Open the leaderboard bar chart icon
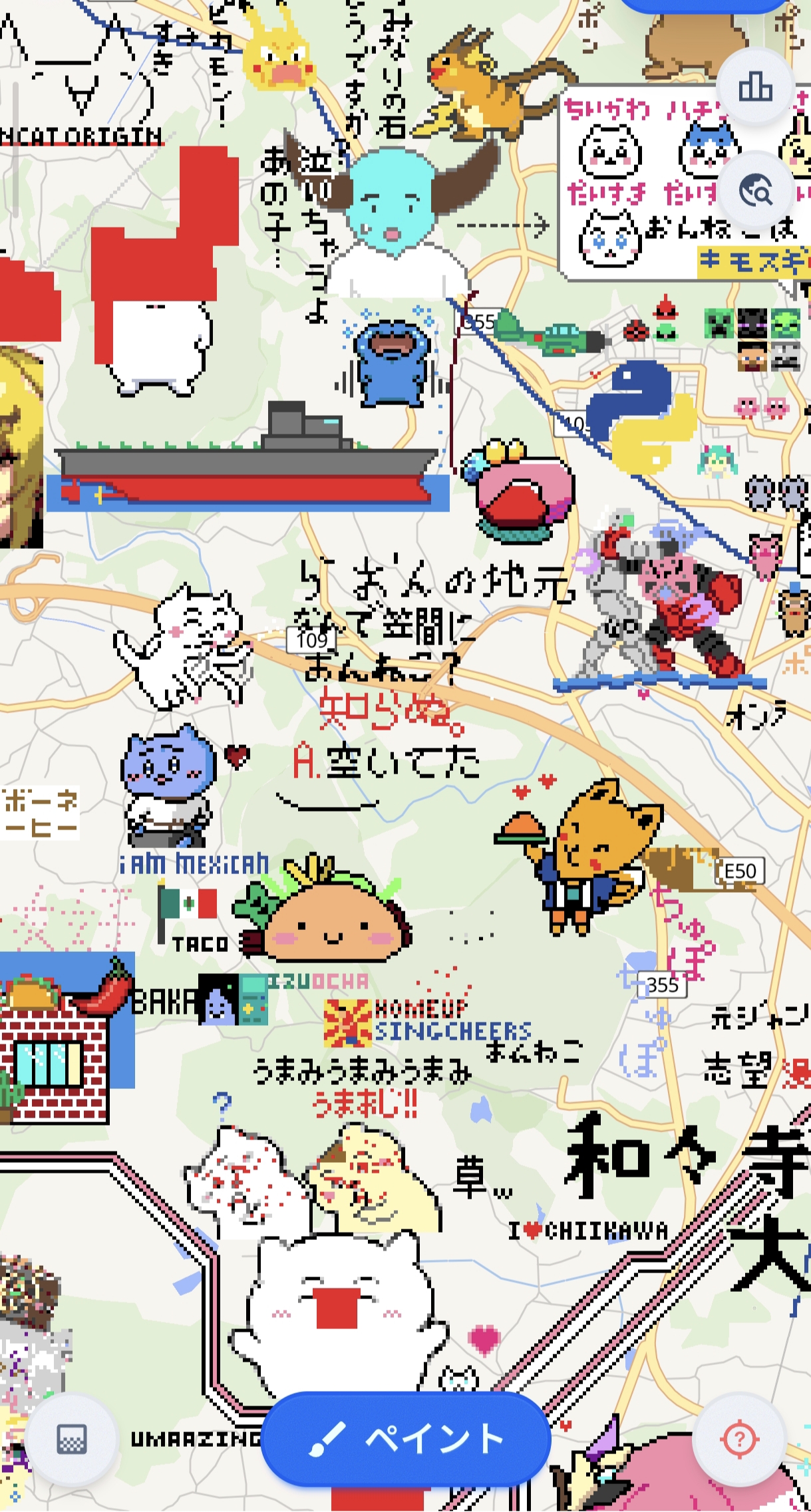The width and height of the screenshot is (811, 1512). (755, 87)
